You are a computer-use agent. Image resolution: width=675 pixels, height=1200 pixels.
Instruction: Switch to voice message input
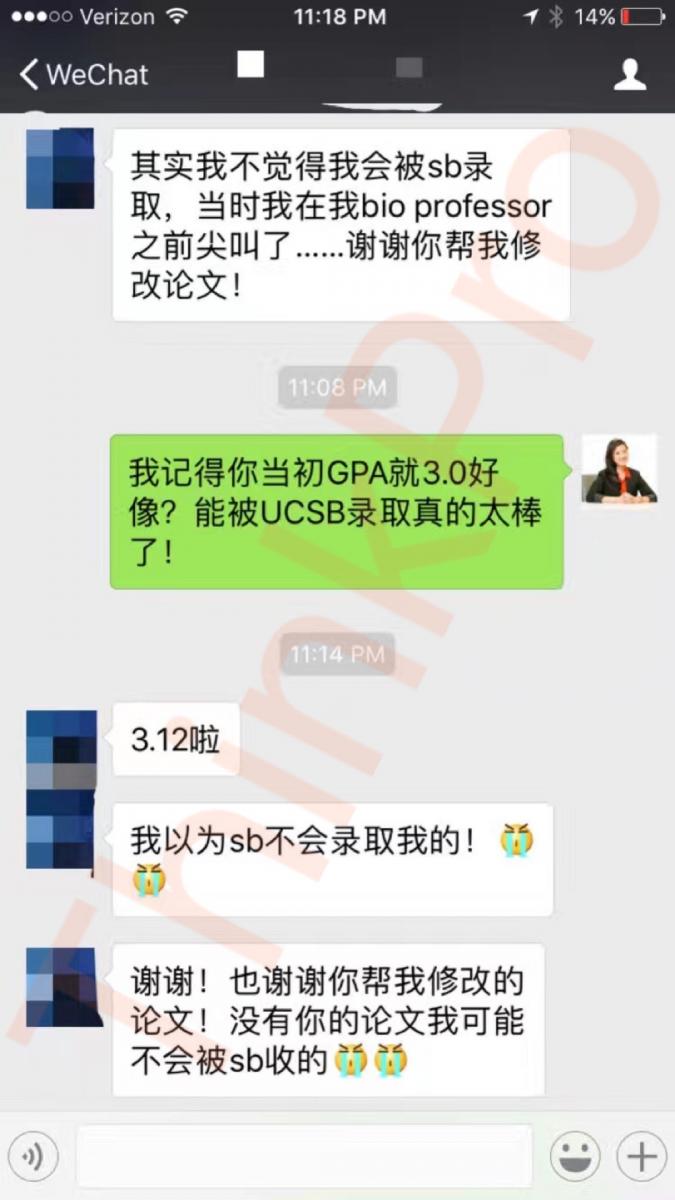point(33,1157)
